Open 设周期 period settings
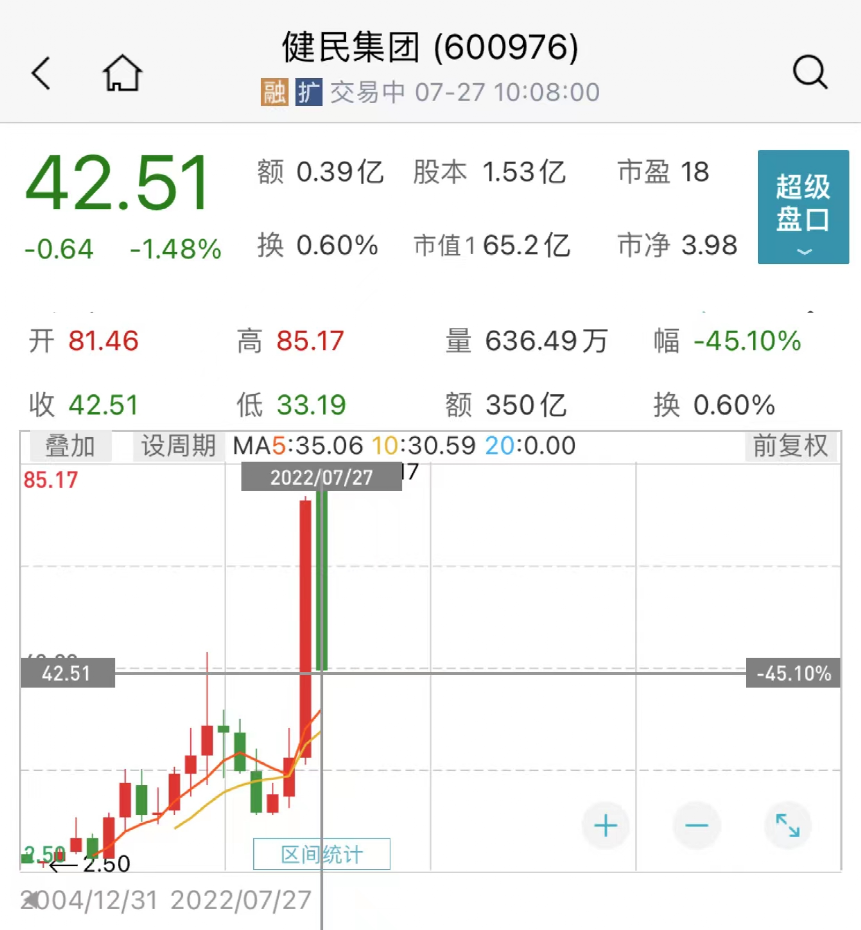The width and height of the screenshot is (861, 930). point(178,446)
